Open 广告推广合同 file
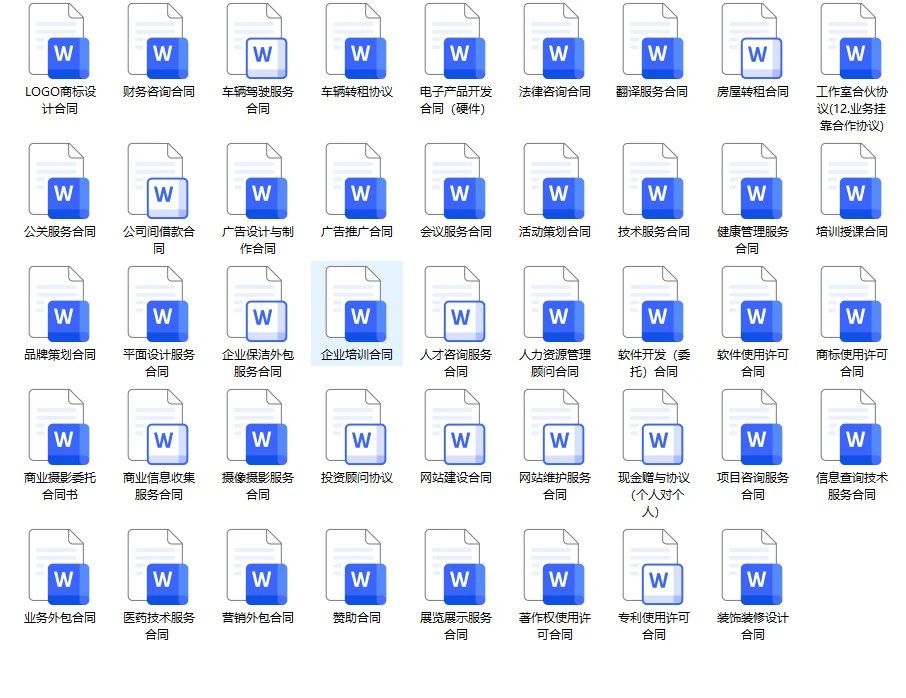 [x=357, y=183]
